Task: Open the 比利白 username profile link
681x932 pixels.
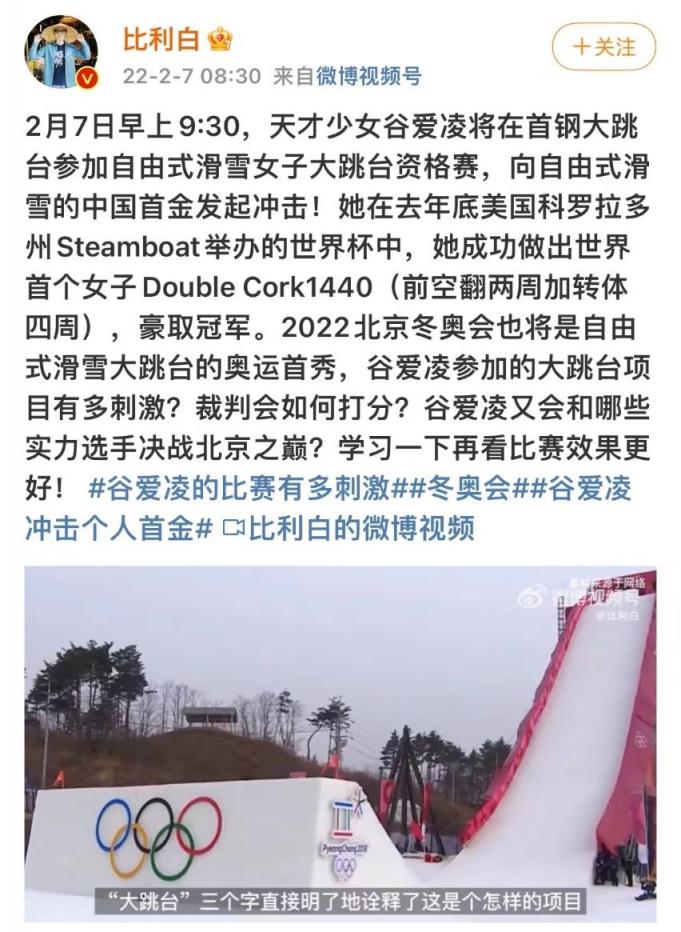Action: click(161, 39)
